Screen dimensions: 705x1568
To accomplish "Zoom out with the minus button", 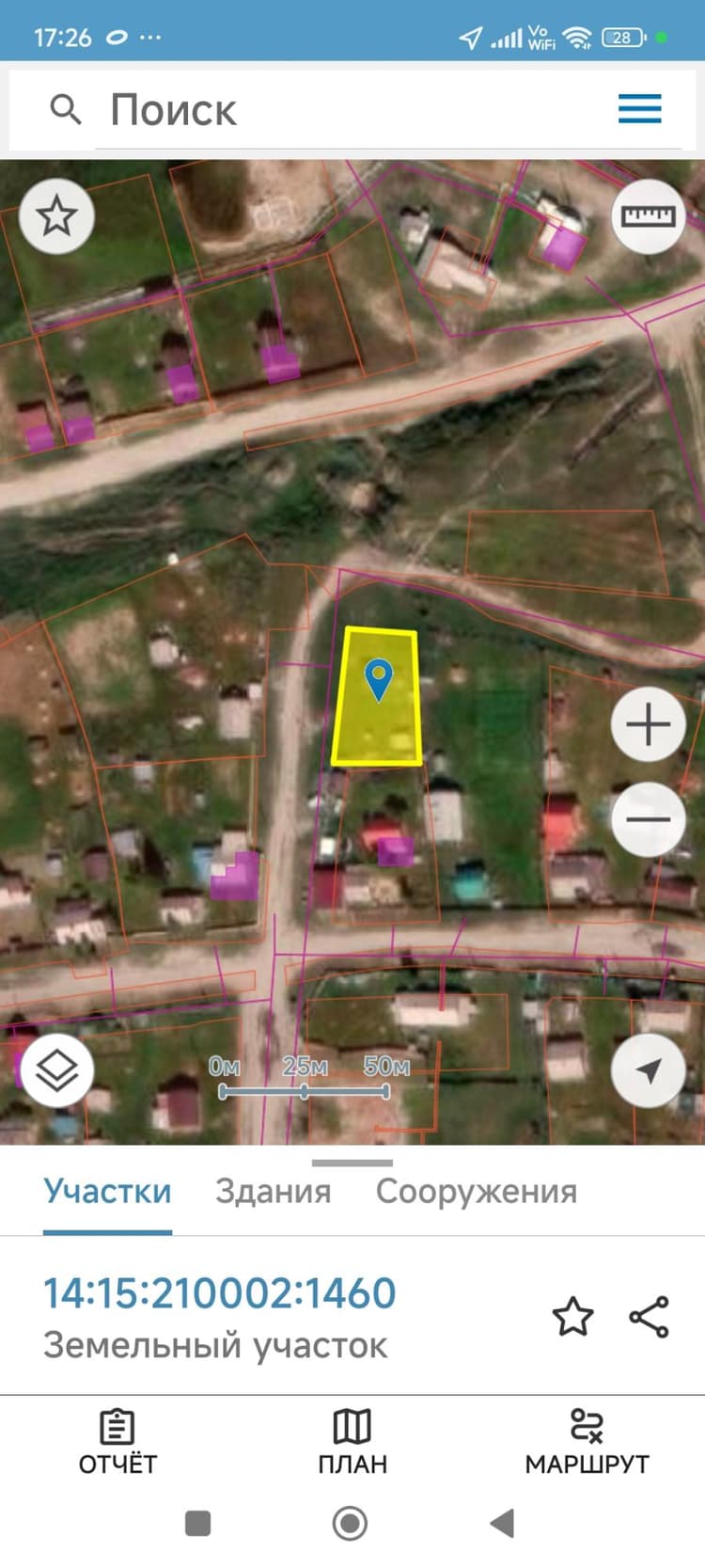I will click(649, 818).
